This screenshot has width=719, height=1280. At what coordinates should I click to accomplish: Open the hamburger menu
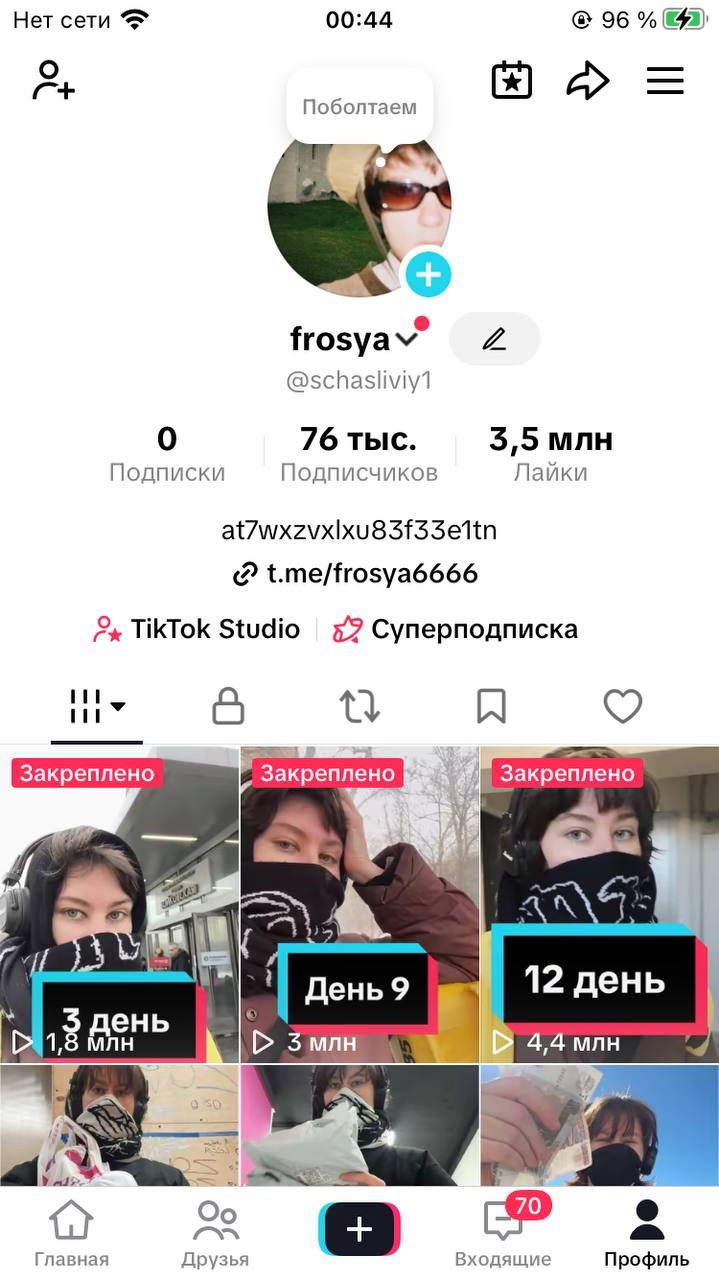tap(665, 81)
